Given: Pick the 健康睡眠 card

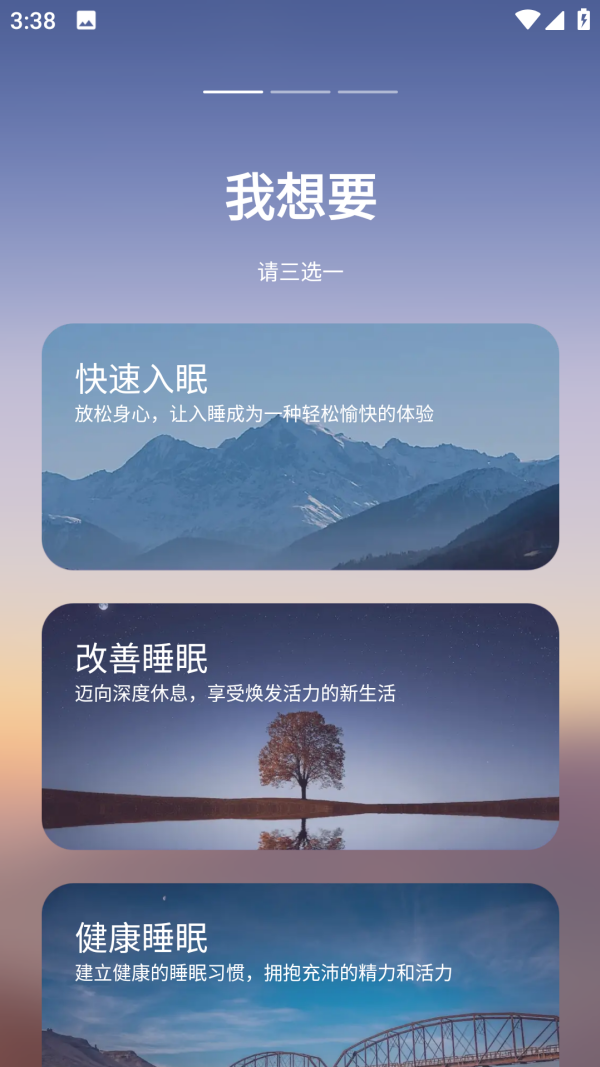Looking at the screenshot, I should (300, 975).
